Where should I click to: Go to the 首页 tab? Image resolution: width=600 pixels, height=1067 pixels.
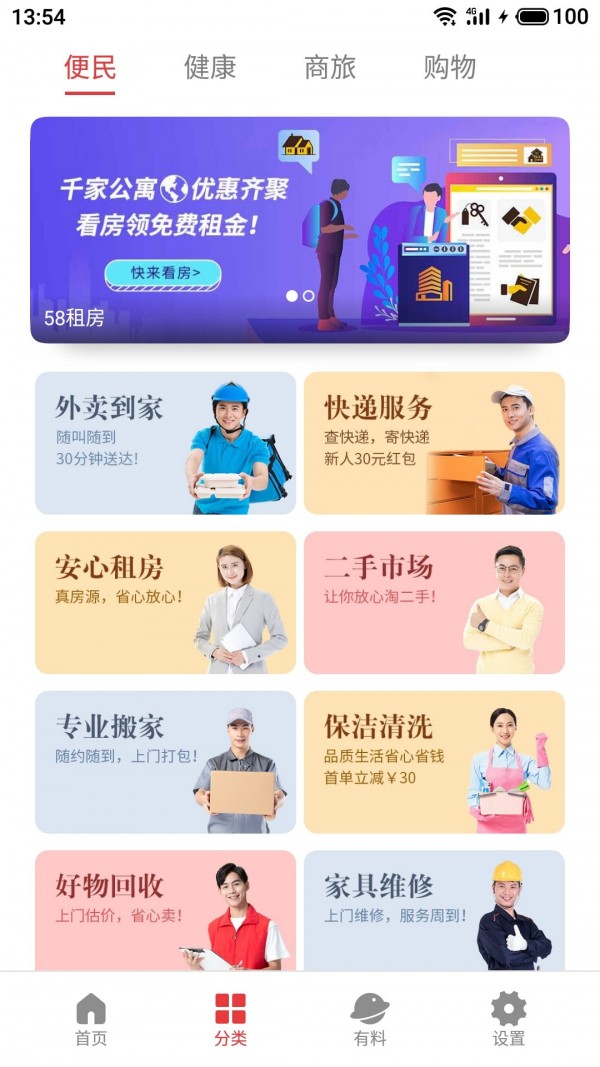tap(90, 1020)
